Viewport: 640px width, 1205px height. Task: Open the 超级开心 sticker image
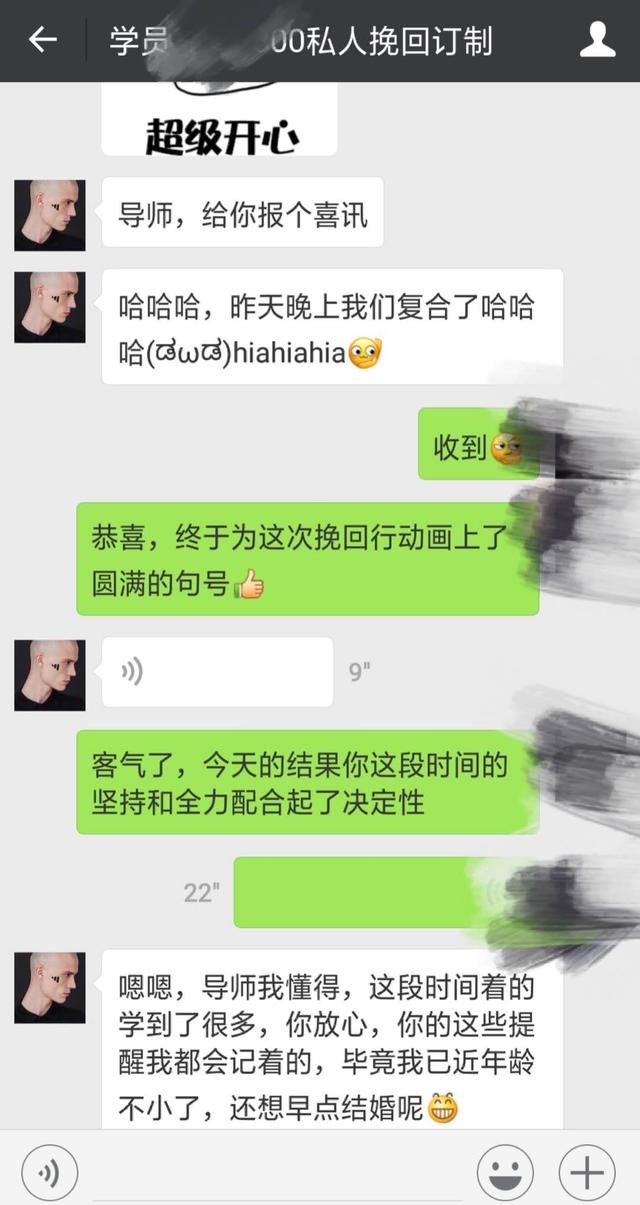tap(219, 120)
